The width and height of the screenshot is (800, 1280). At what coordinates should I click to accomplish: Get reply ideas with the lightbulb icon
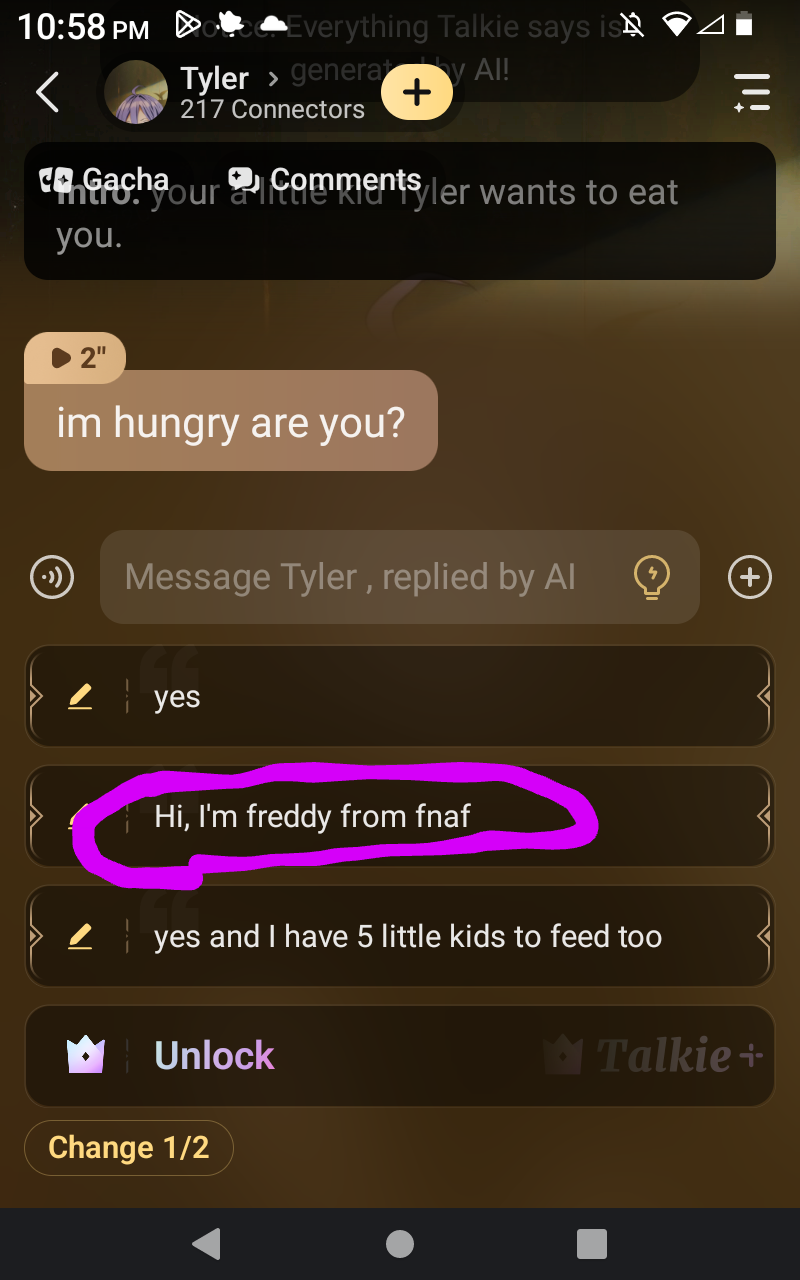click(652, 577)
